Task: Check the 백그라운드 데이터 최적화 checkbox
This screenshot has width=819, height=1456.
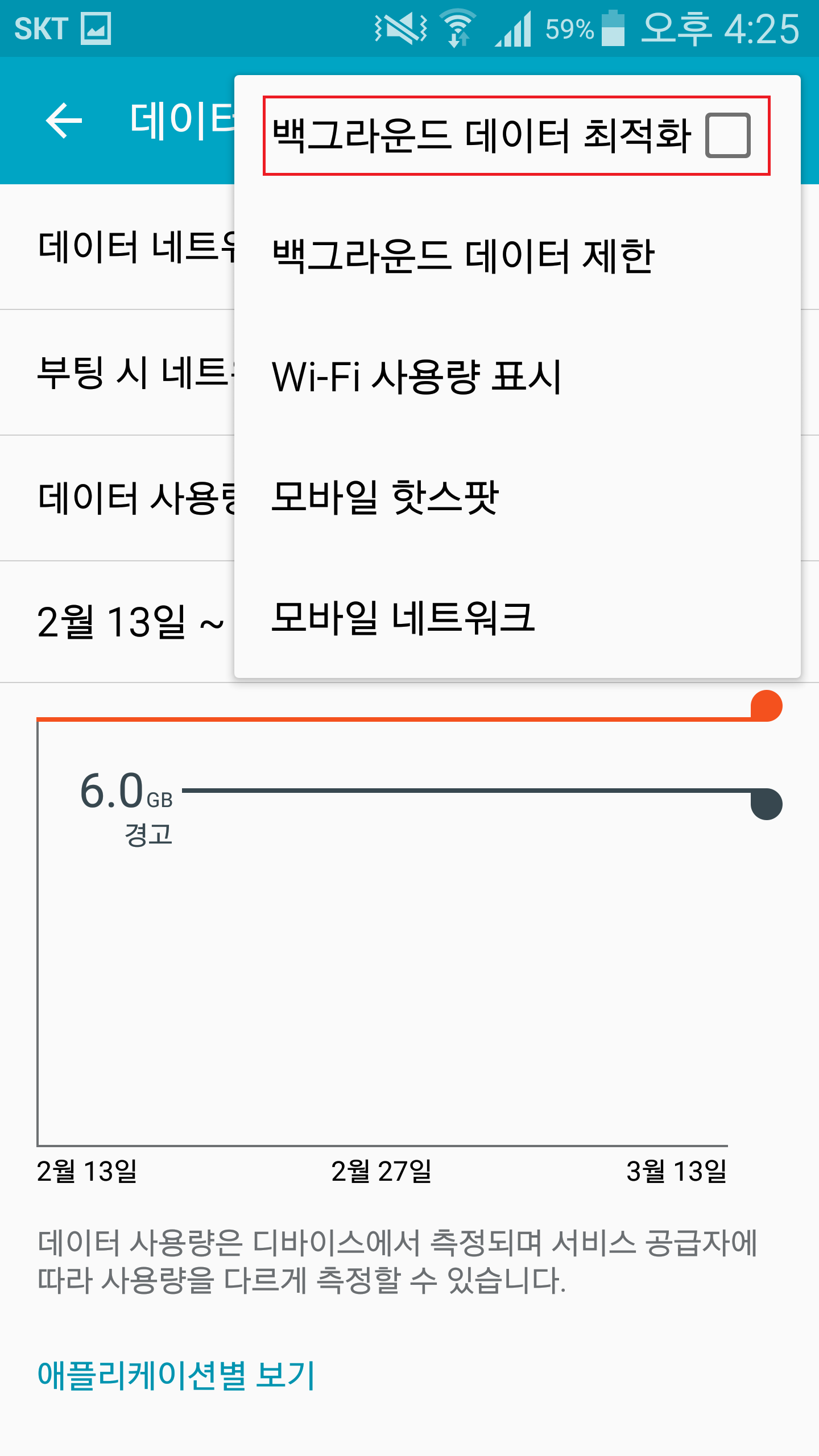Action: click(x=727, y=135)
